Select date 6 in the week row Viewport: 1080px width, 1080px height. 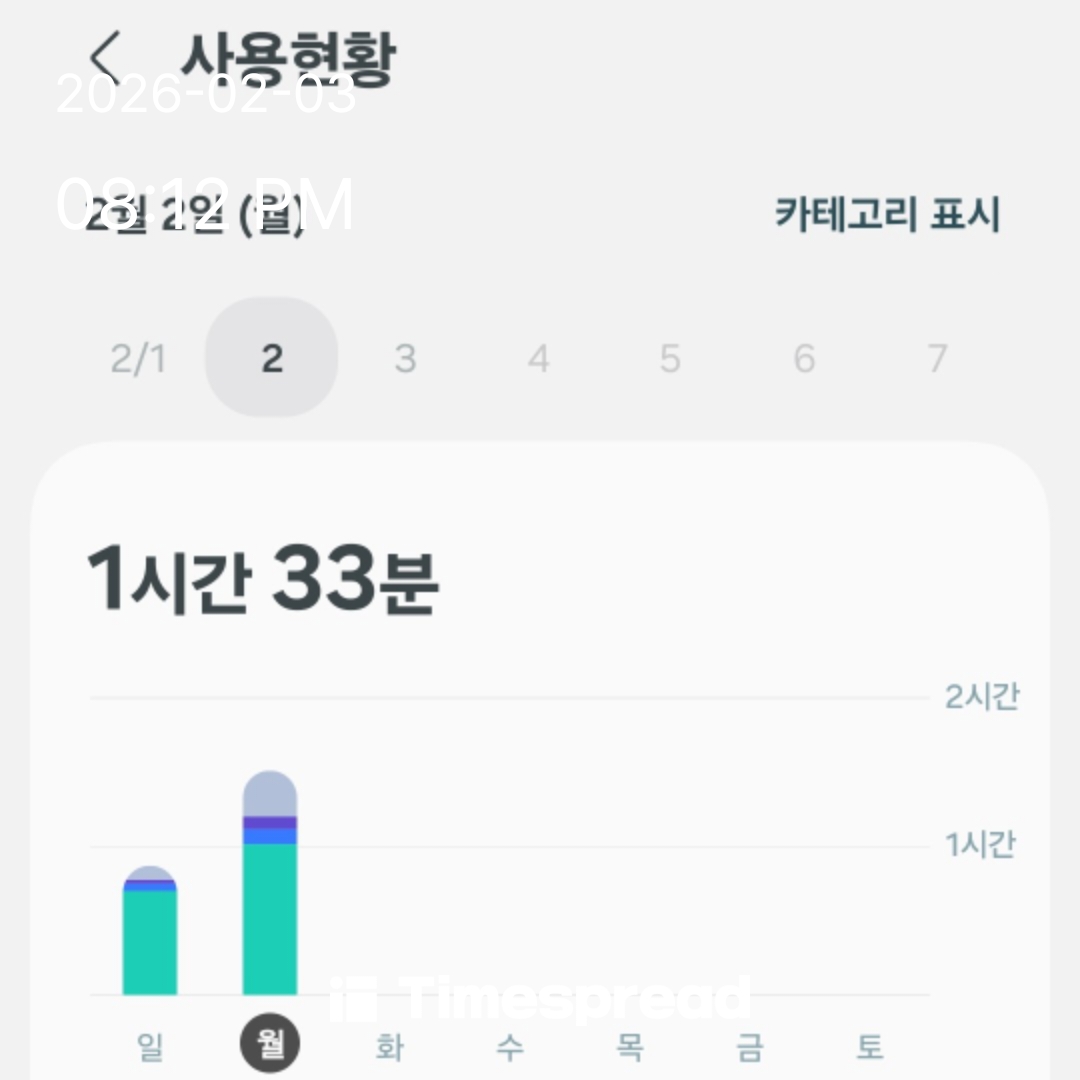tap(804, 358)
